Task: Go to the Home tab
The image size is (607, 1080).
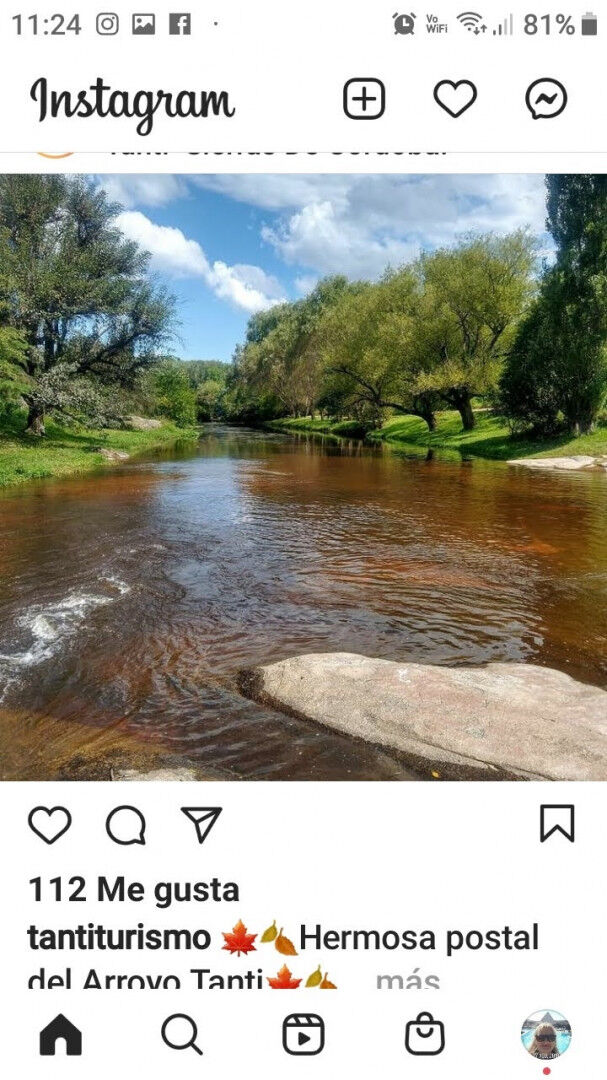Action: pos(61,1035)
